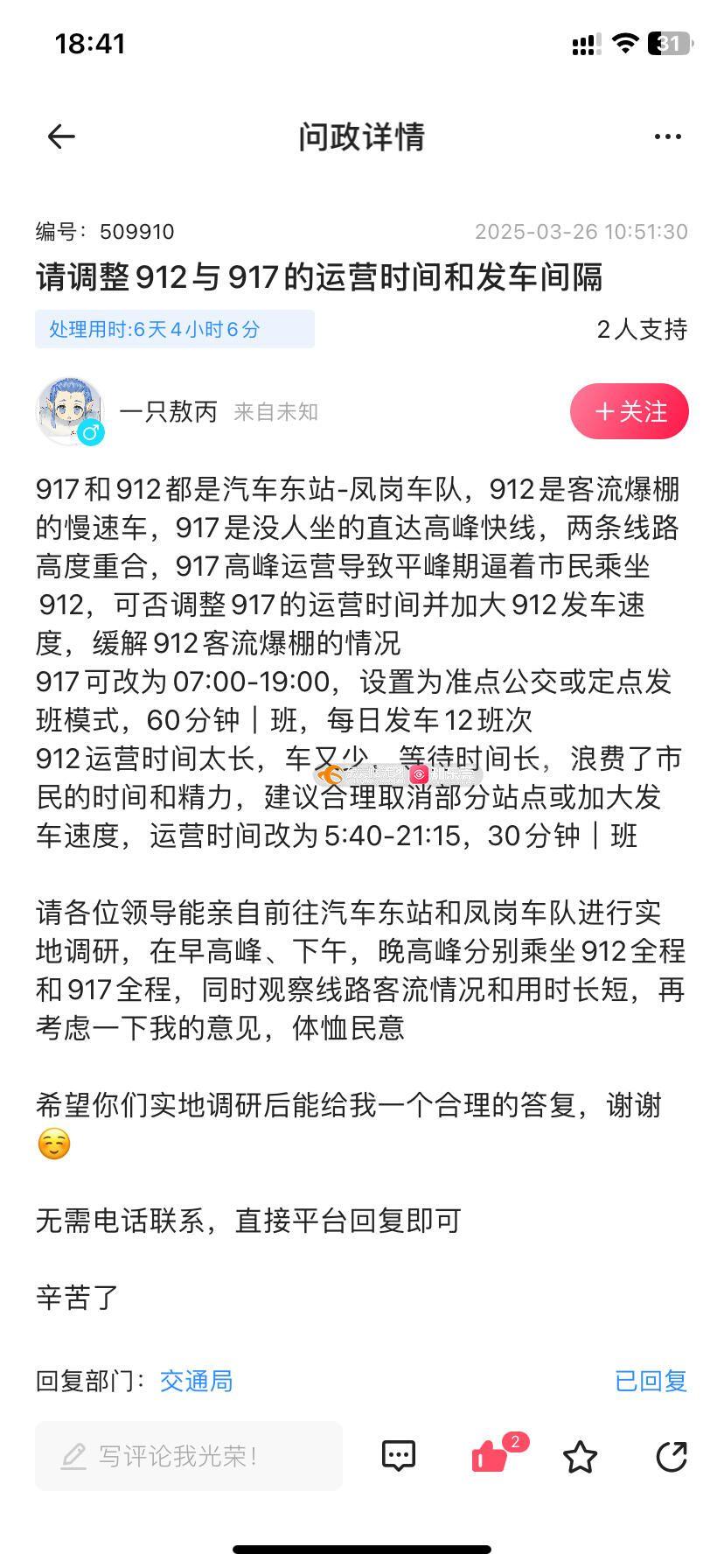Favorite this post with star icon

[580, 1457]
